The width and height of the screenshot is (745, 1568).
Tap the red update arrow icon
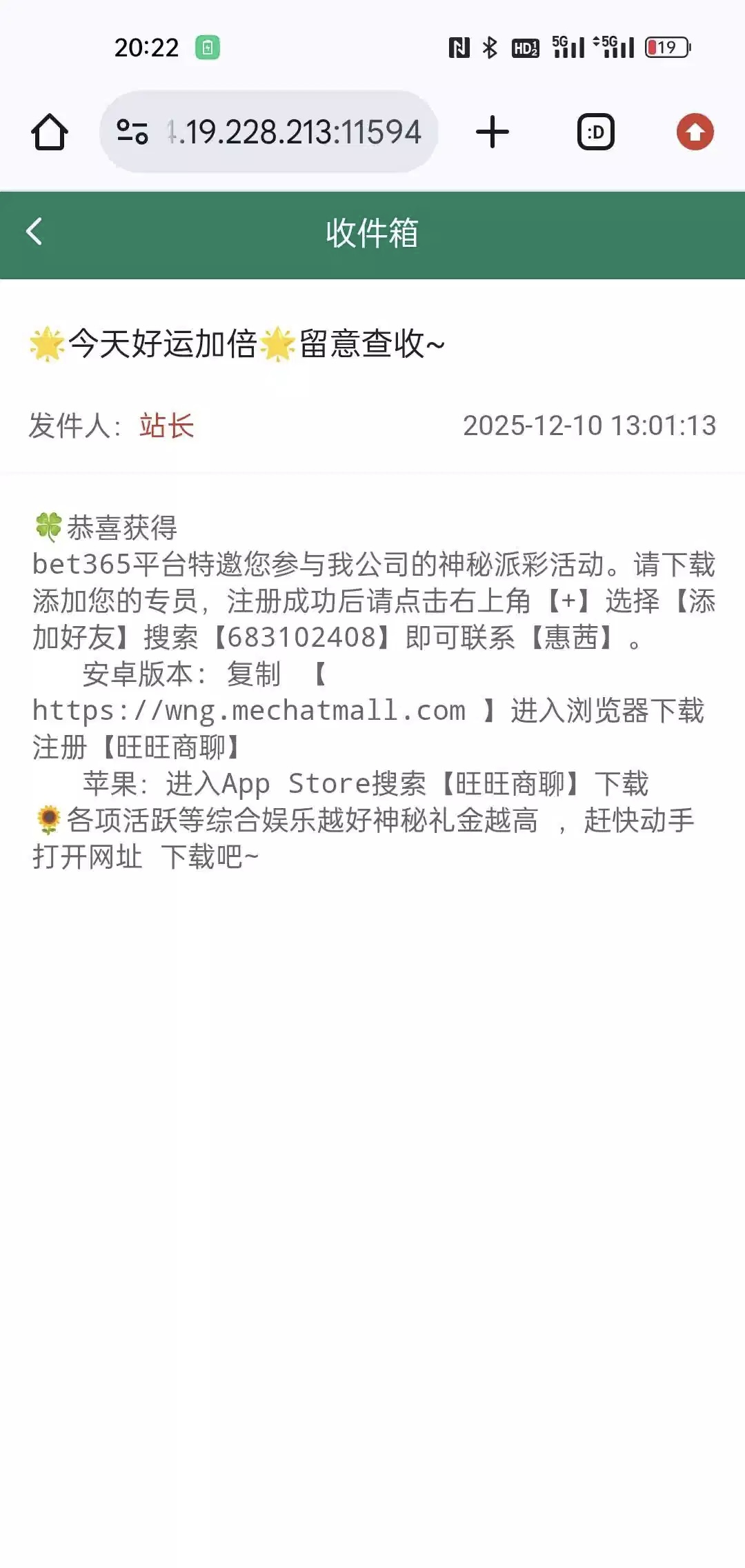point(695,132)
